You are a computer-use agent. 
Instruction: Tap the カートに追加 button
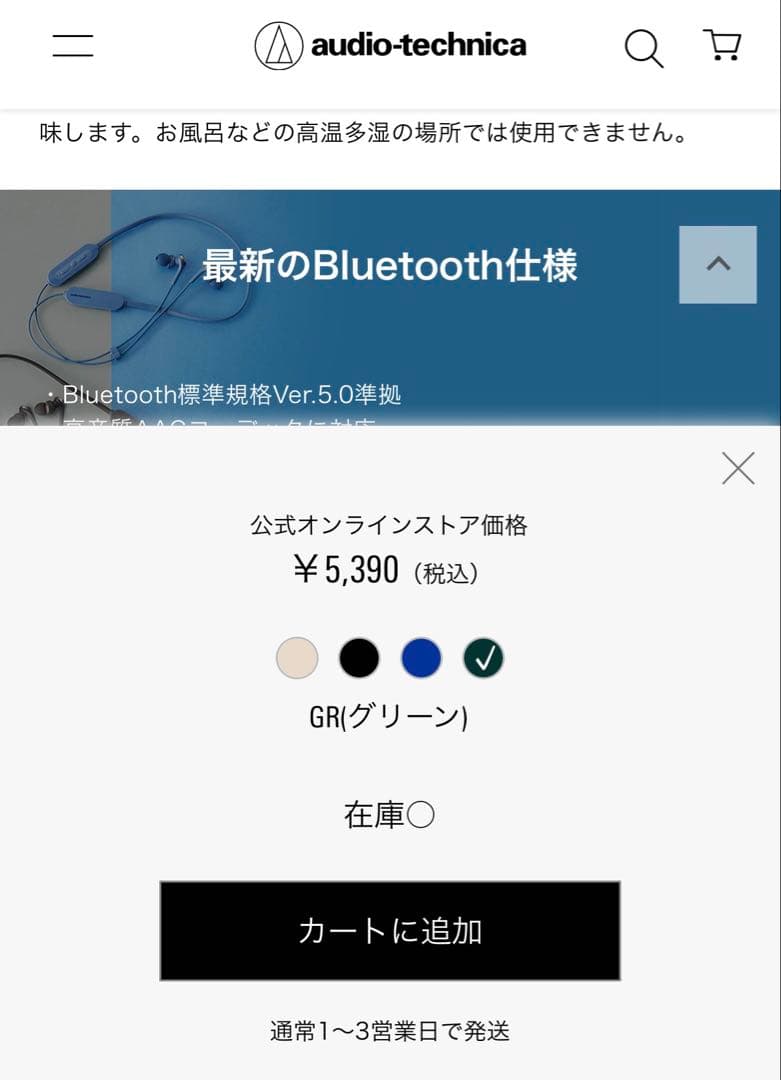click(x=390, y=931)
